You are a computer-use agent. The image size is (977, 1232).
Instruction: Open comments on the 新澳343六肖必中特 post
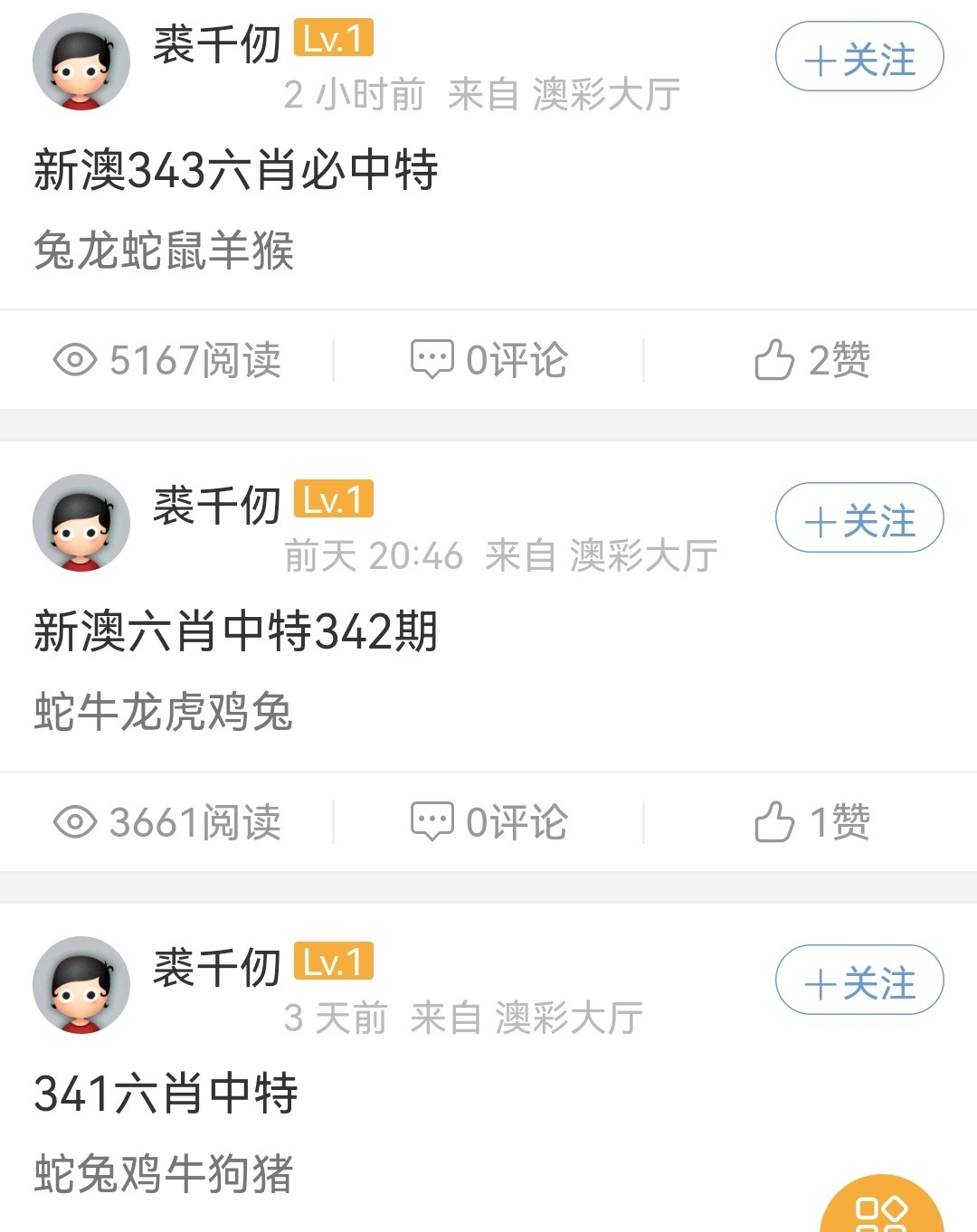(488, 360)
